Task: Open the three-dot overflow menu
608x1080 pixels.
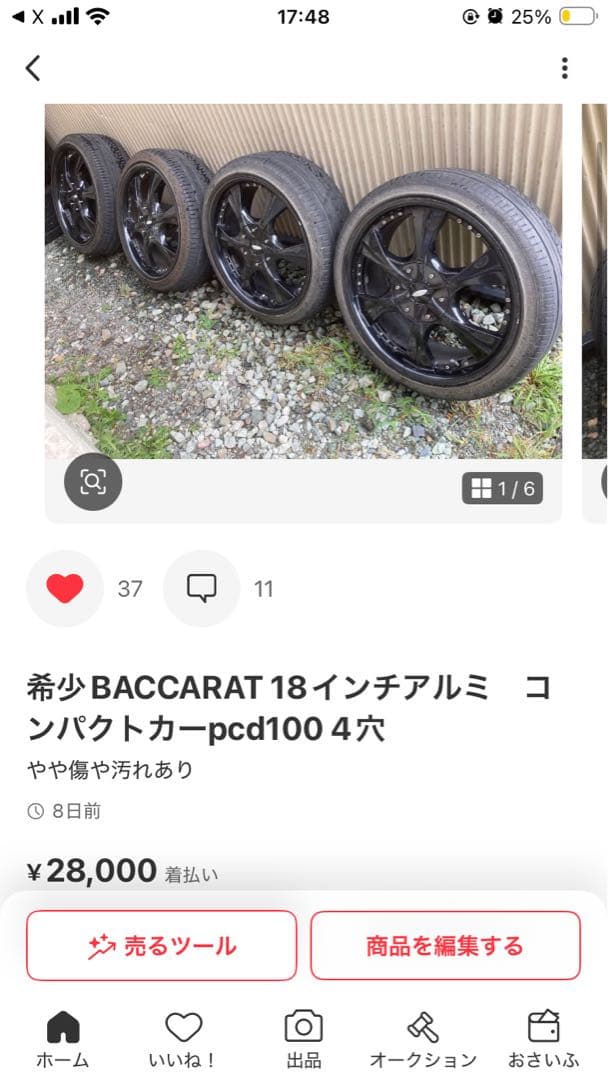Action: [564, 68]
